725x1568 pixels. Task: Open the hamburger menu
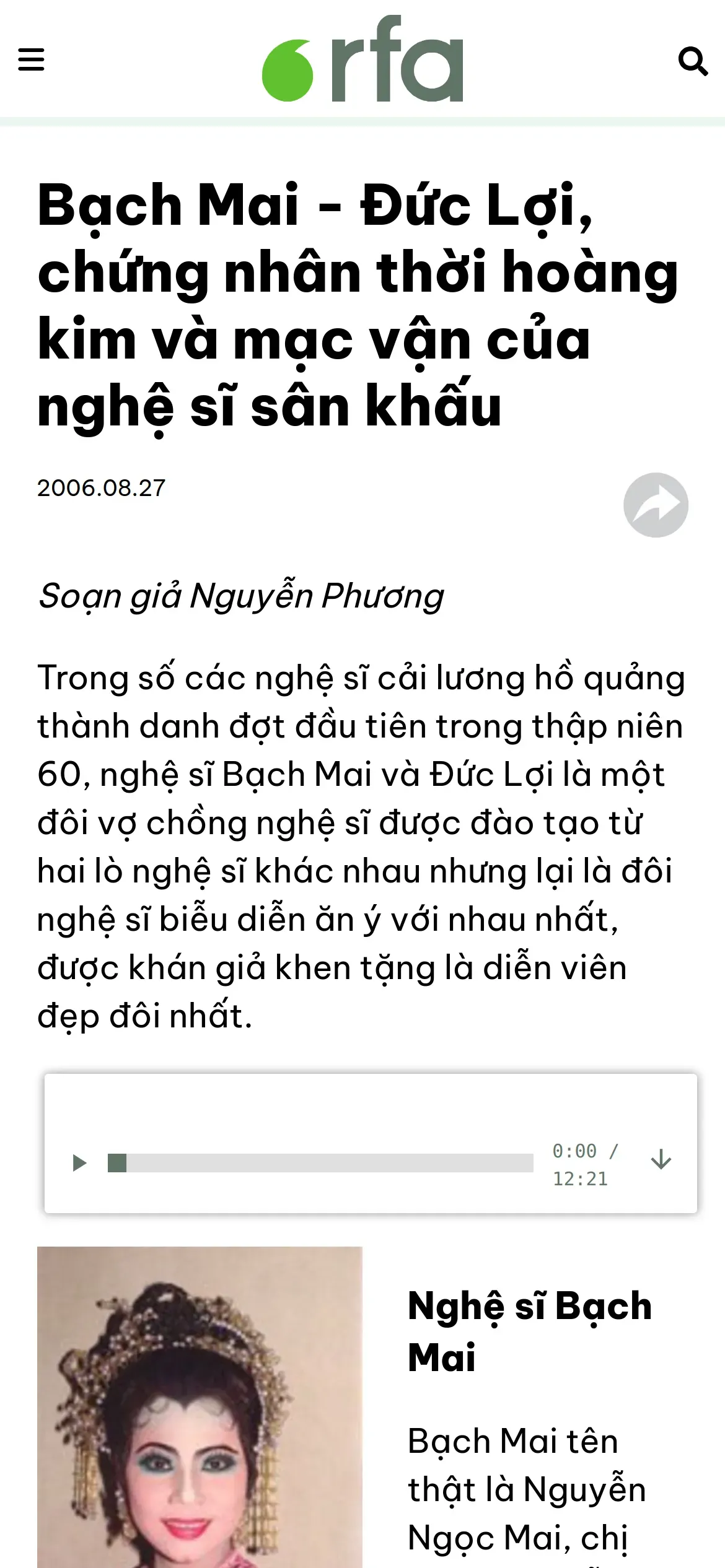31,59
